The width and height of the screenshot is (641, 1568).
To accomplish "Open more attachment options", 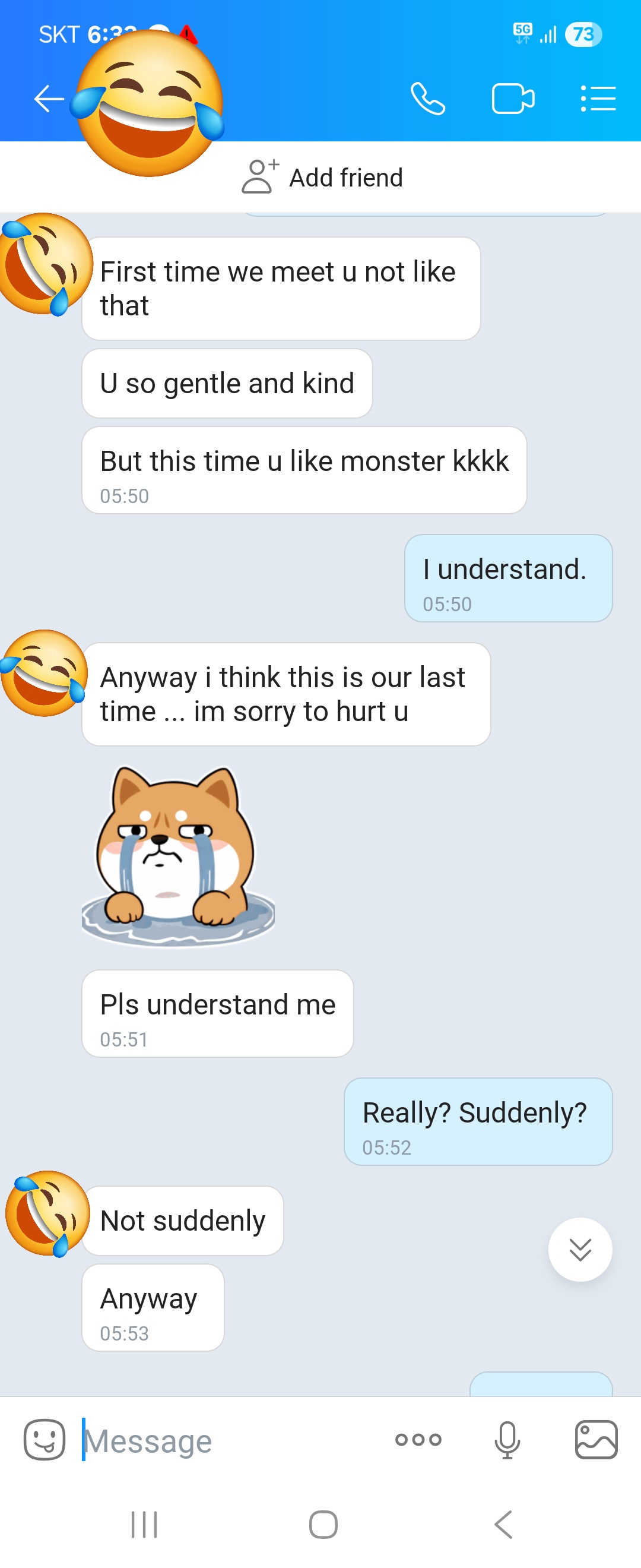I will click(x=418, y=1440).
